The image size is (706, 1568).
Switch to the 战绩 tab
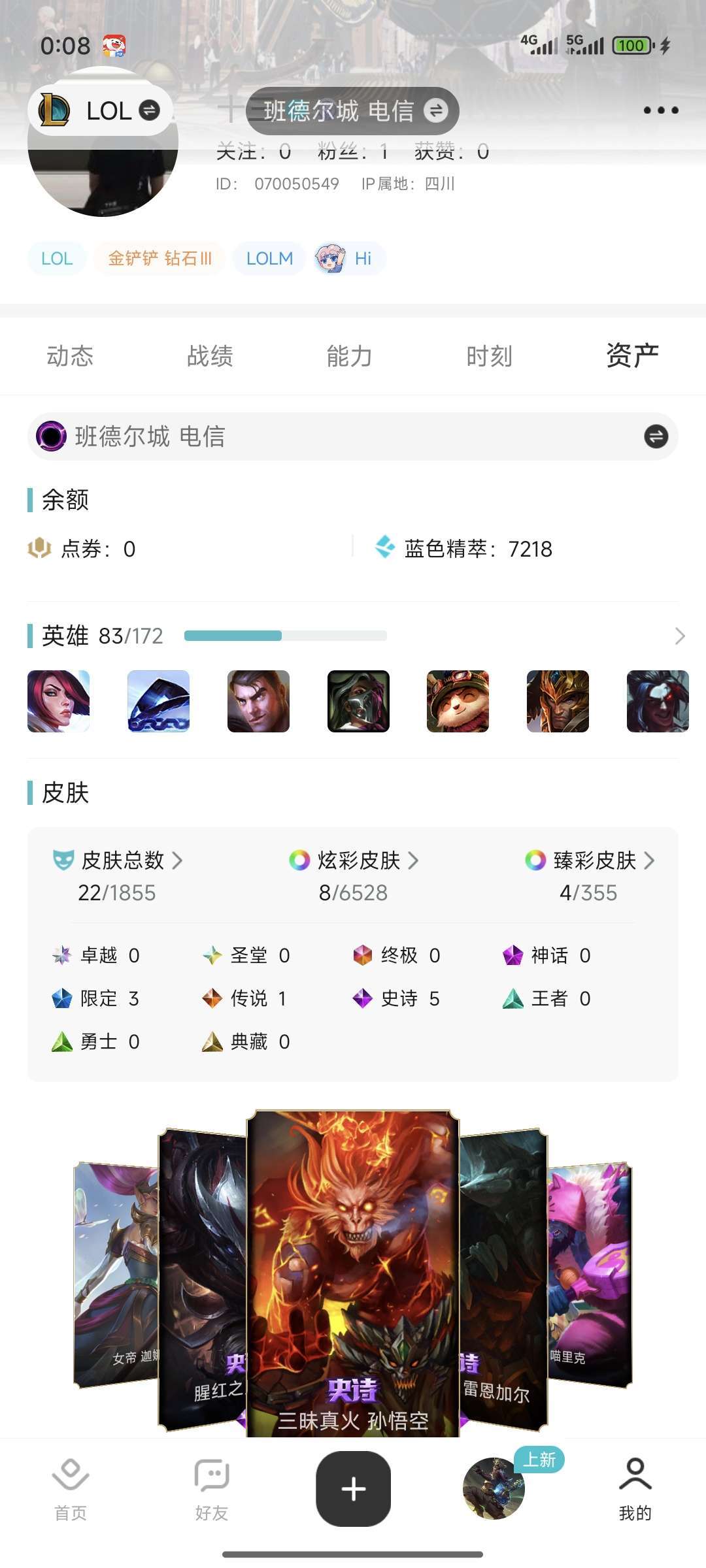[210, 356]
